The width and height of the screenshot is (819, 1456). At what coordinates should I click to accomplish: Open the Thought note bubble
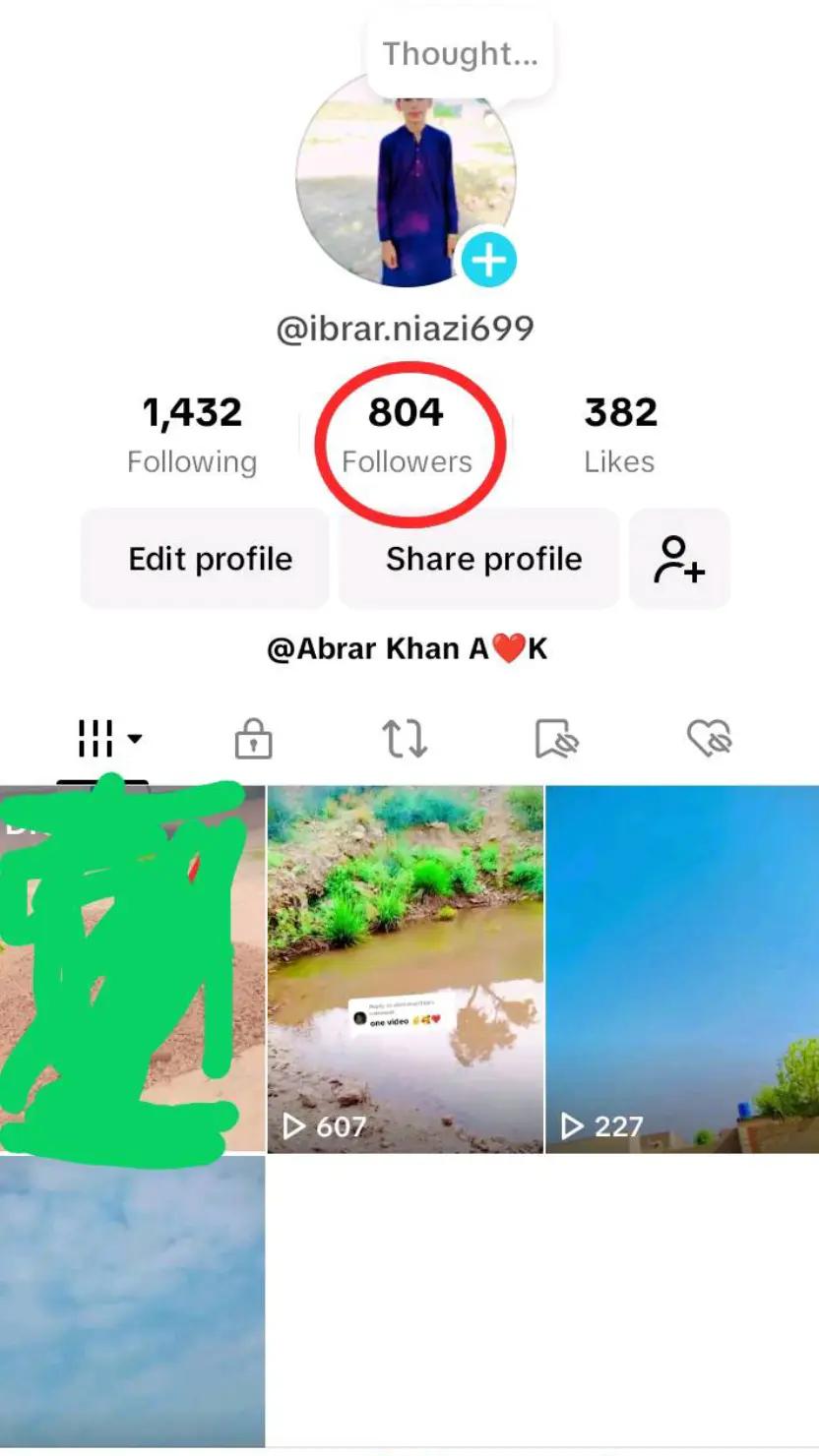[x=460, y=54]
